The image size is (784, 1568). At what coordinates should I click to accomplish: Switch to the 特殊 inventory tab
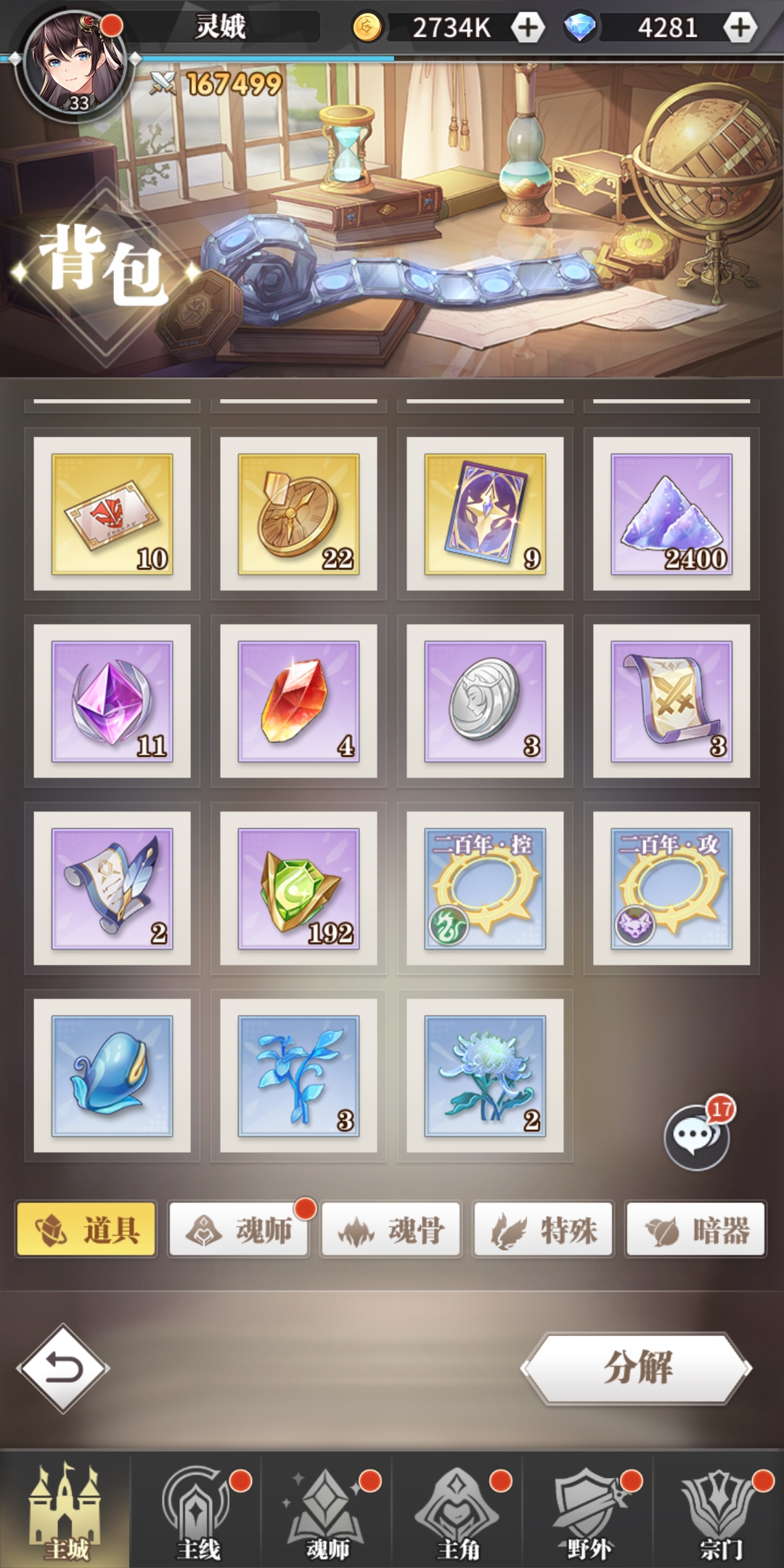[544, 1230]
